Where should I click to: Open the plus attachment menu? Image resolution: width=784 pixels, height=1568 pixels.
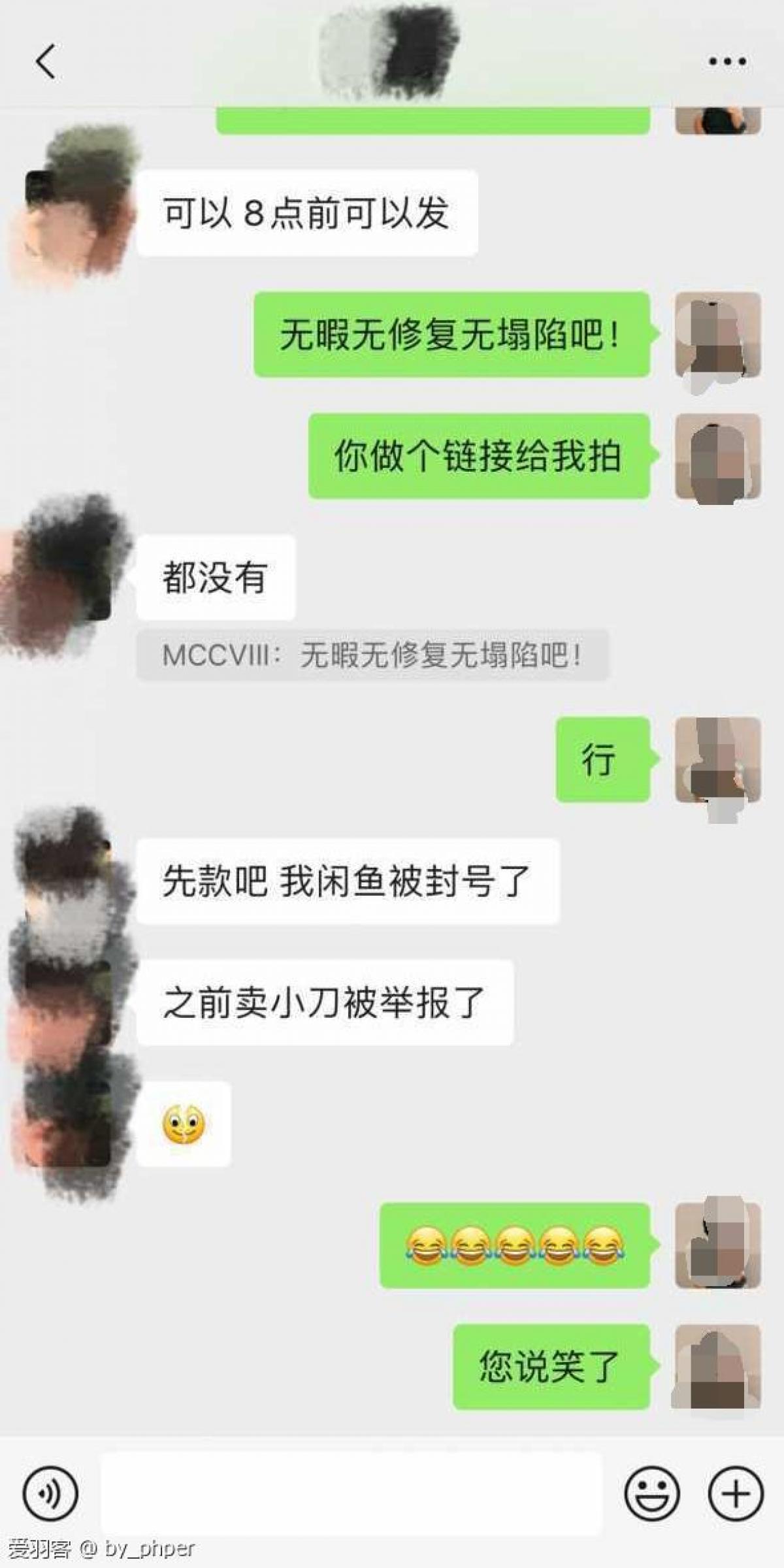point(736,1493)
